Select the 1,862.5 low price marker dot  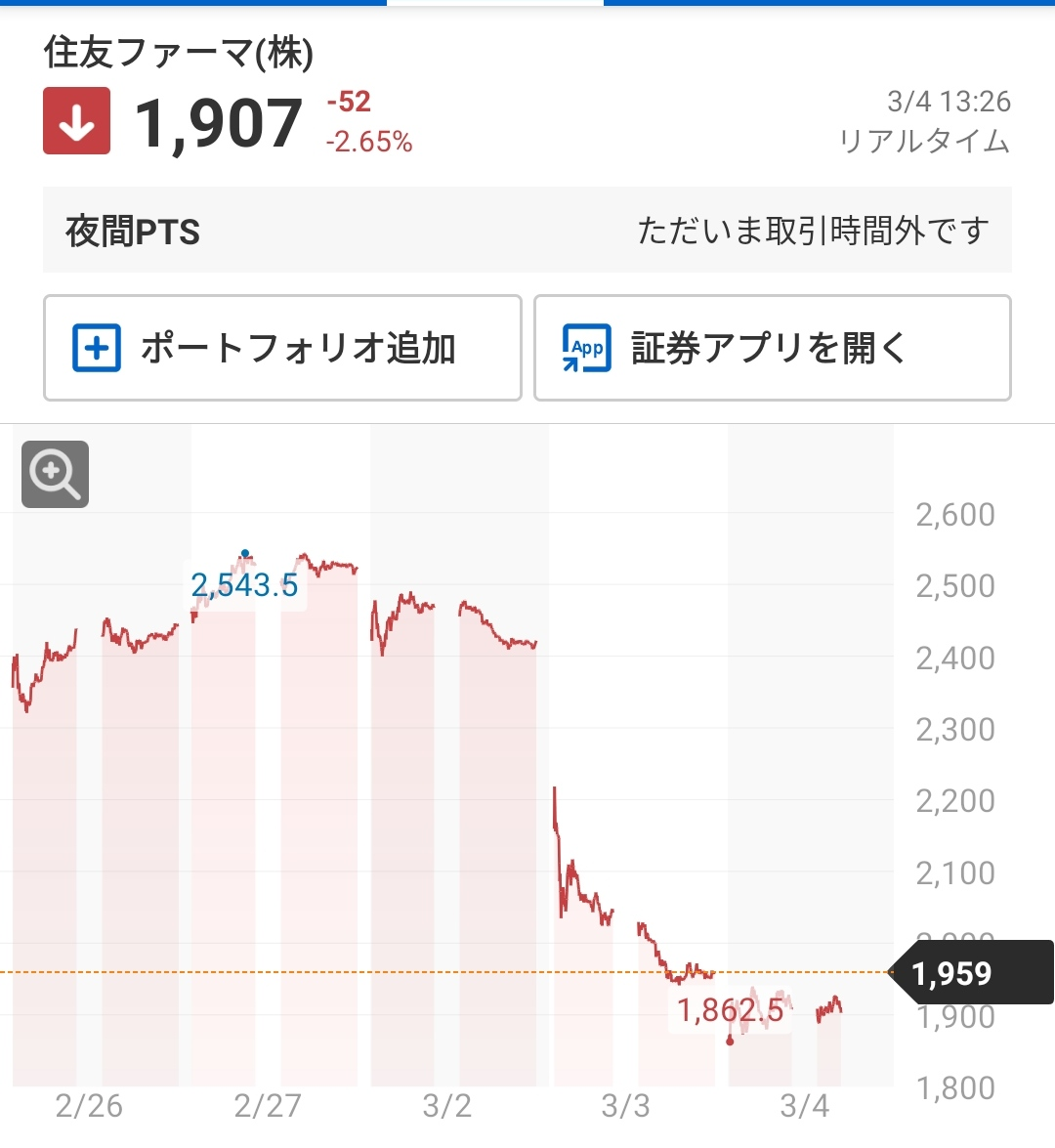click(732, 1042)
